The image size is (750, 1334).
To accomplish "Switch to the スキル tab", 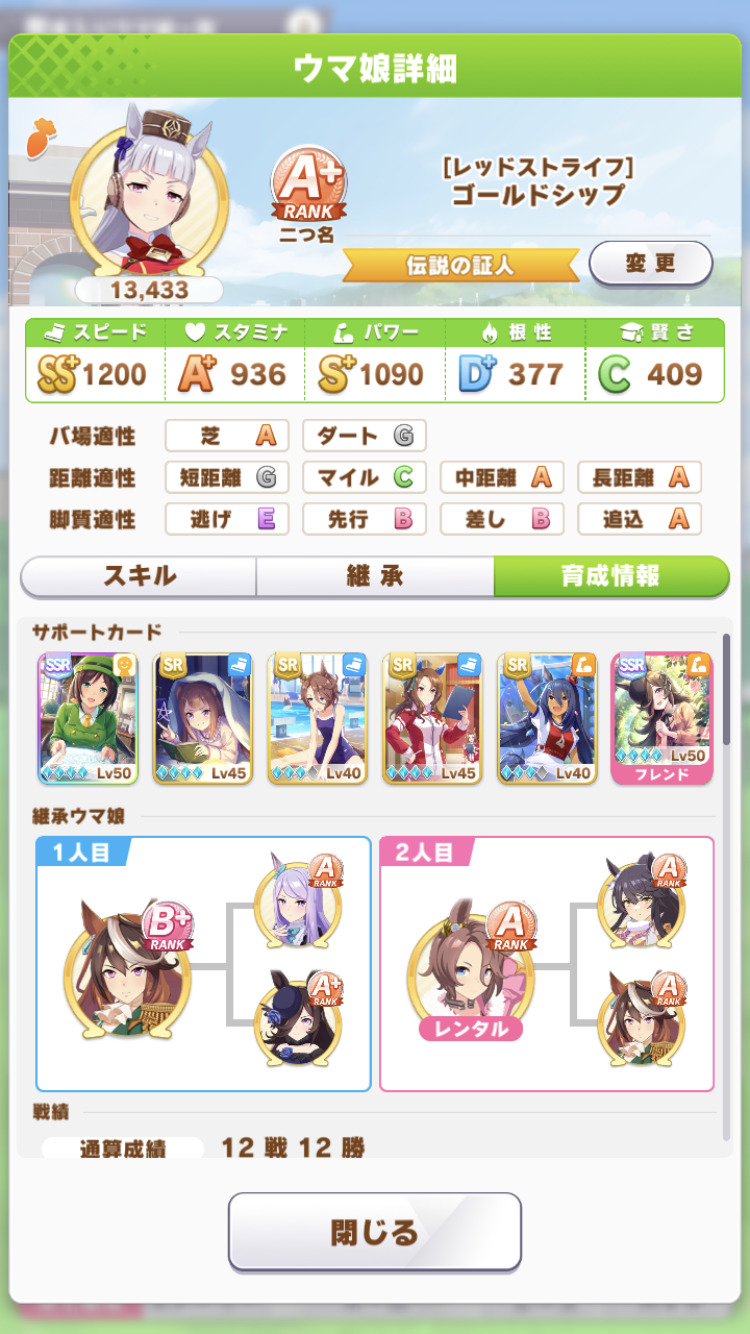I will 139,576.
